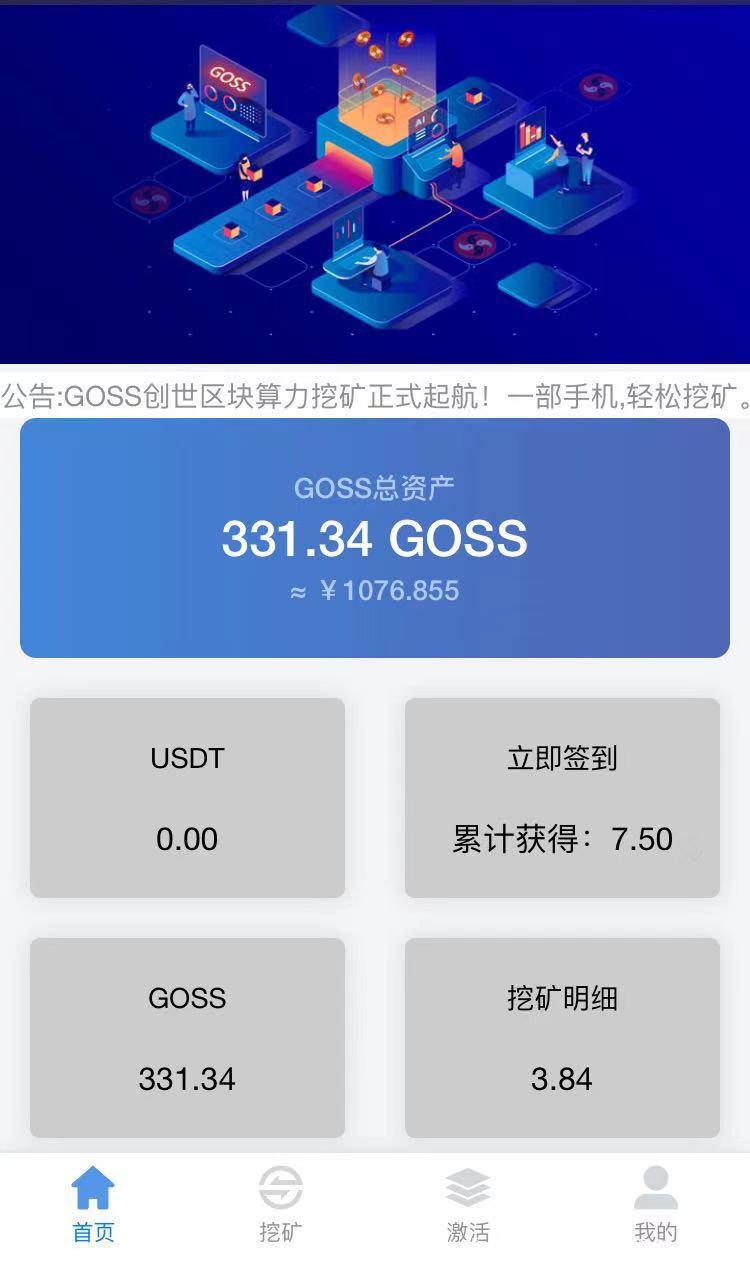Screen dimensions: 750x1261
Task: Tap the blue house icon in bottom bar
Action: pyautogui.click(x=93, y=1190)
